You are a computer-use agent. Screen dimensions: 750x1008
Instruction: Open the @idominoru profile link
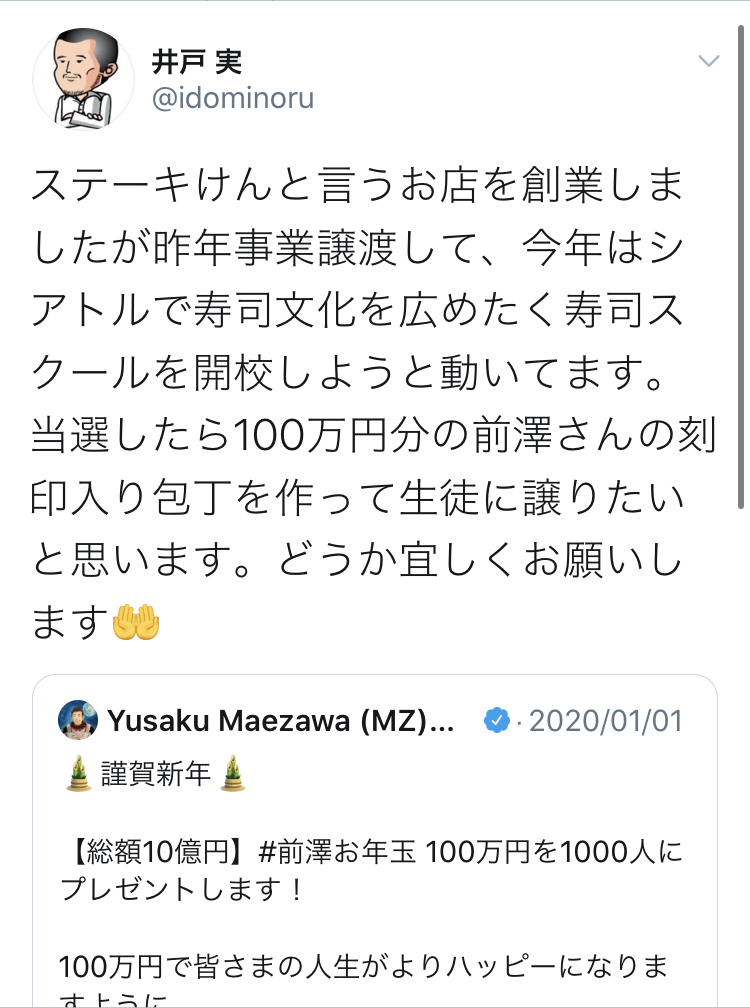click(232, 99)
